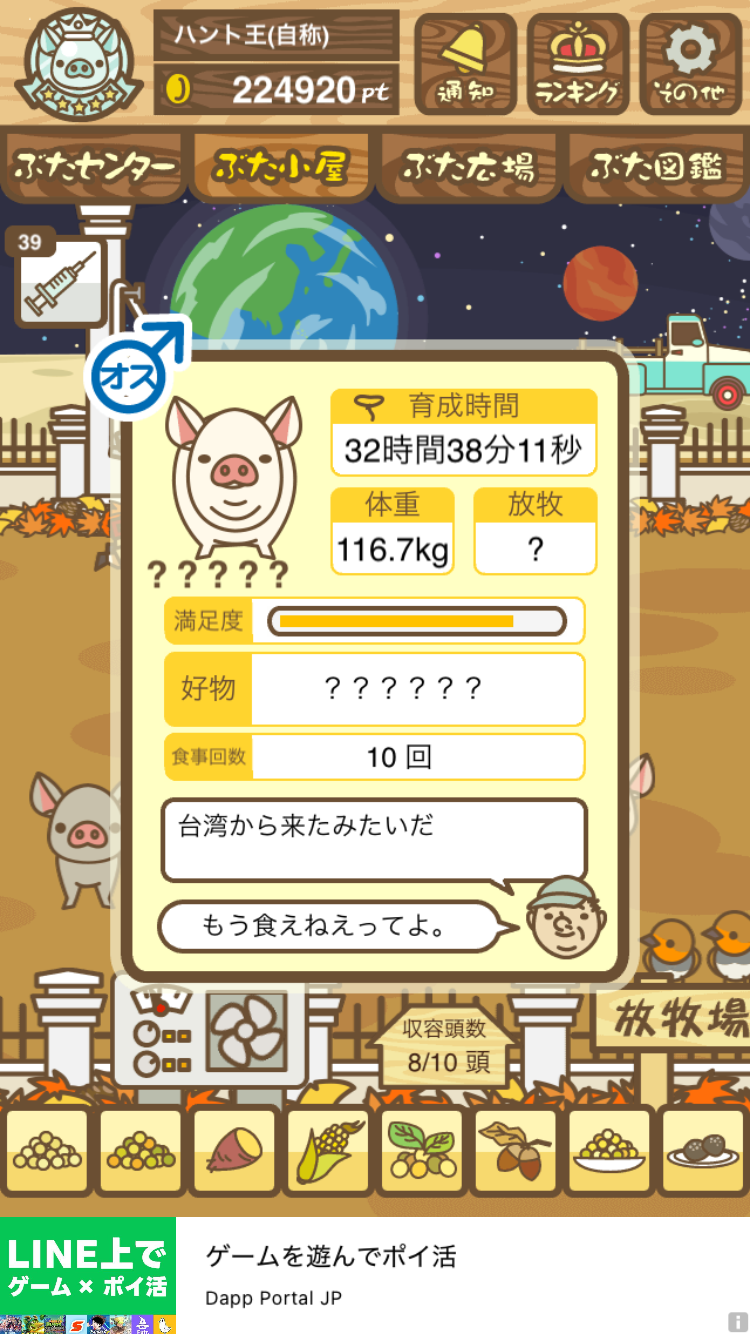
Task: Choose the dark dumplings on a plate feed
Action: coord(703,1151)
